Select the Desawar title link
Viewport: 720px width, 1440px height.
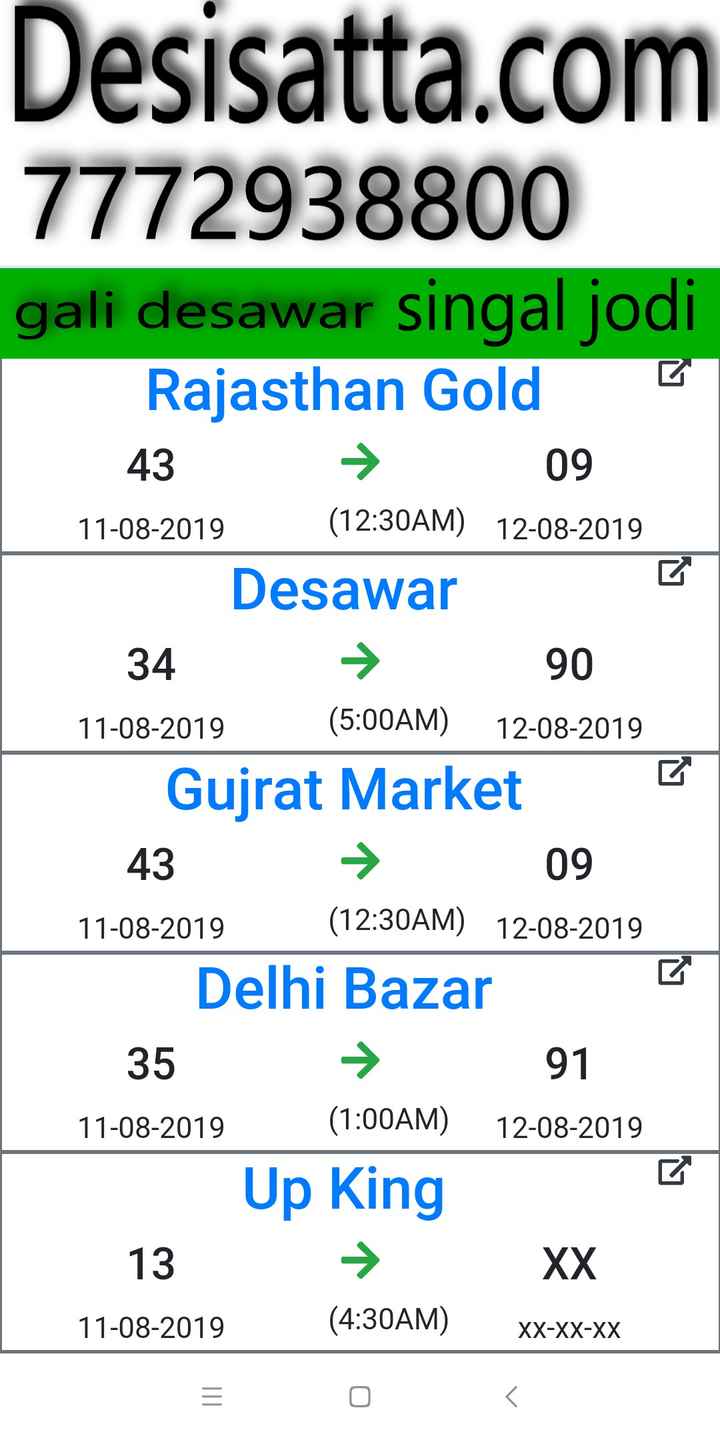point(343,590)
